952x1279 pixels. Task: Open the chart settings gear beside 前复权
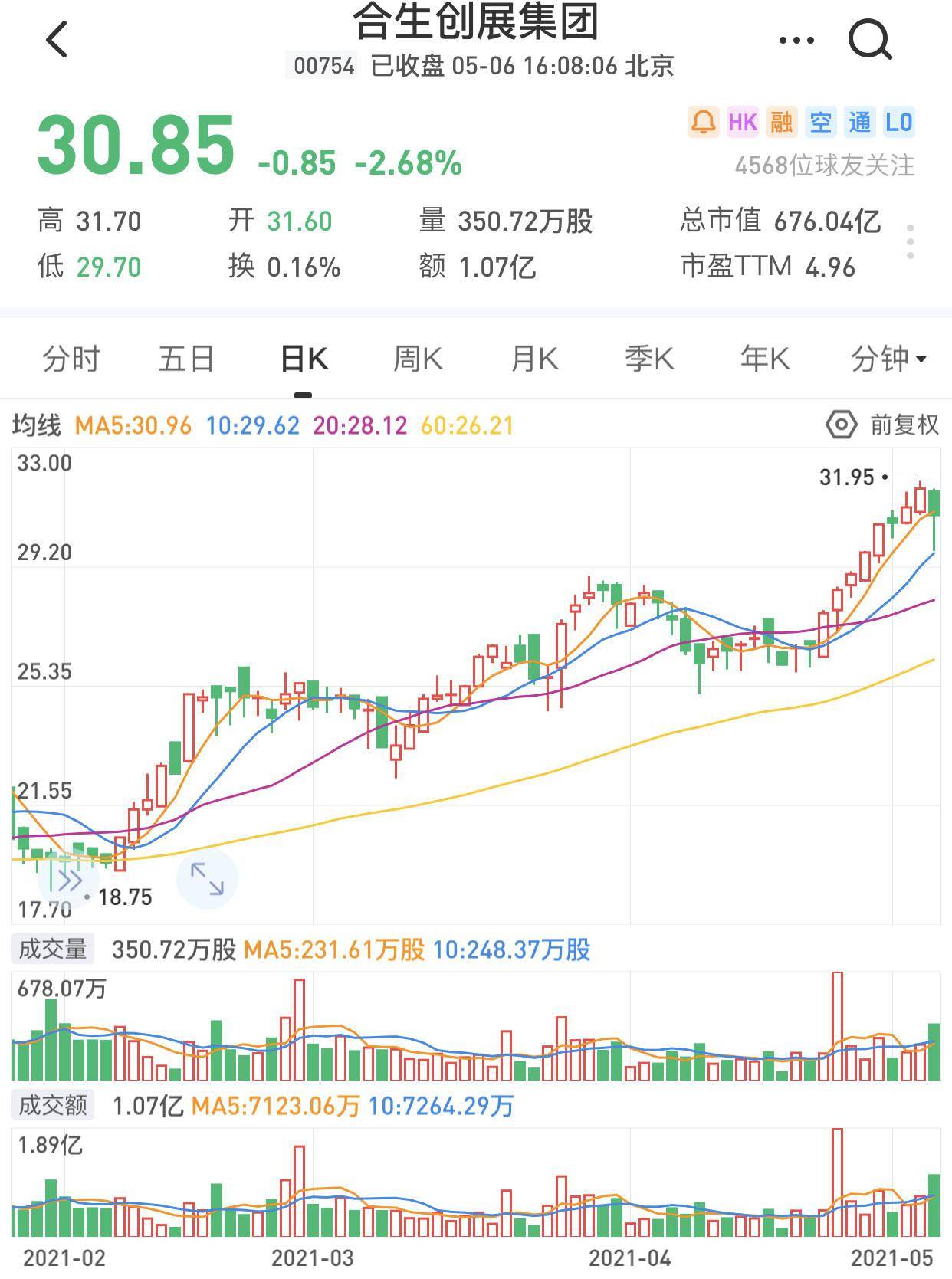(x=841, y=424)
